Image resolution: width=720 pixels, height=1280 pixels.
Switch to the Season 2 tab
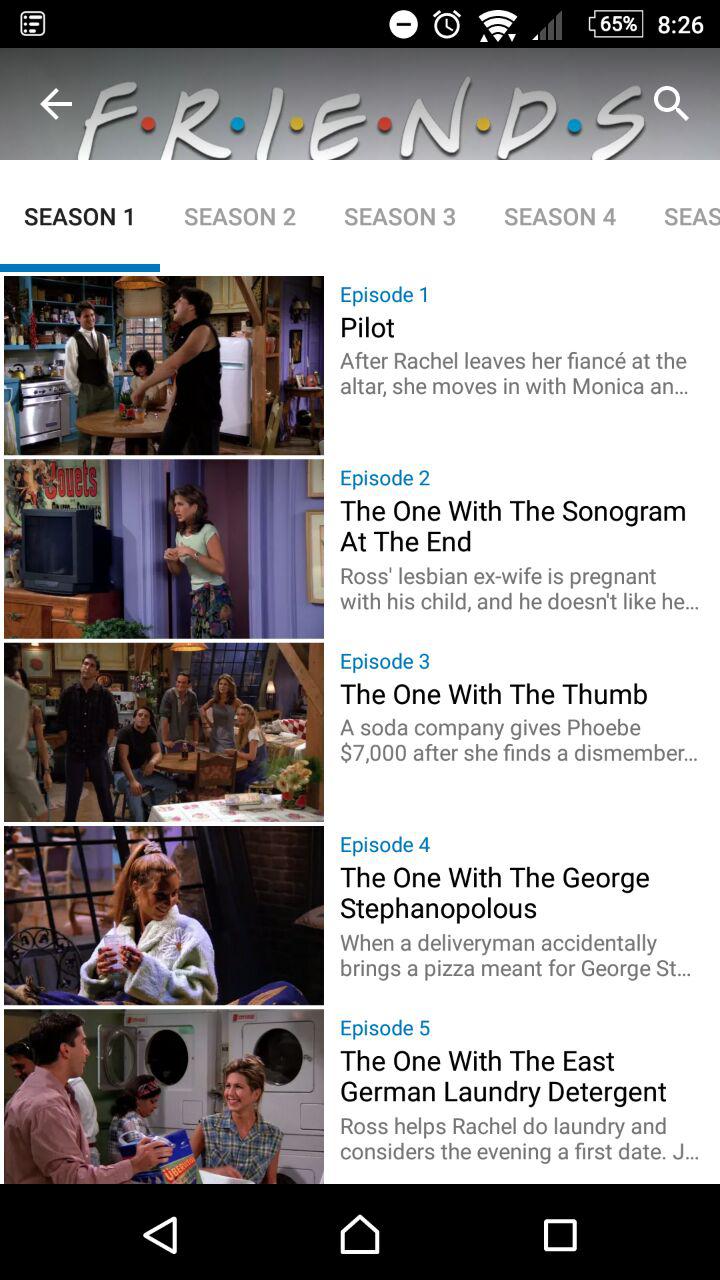(240, 217)
